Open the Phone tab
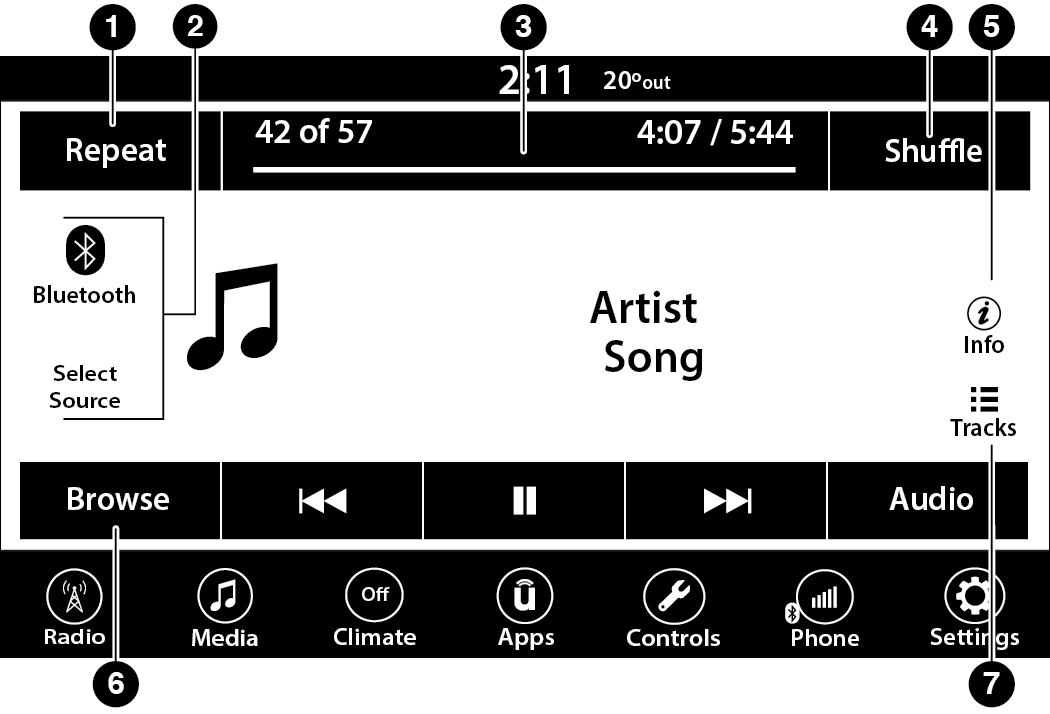Screen dimensions: 1050x714 click(824, 611)
